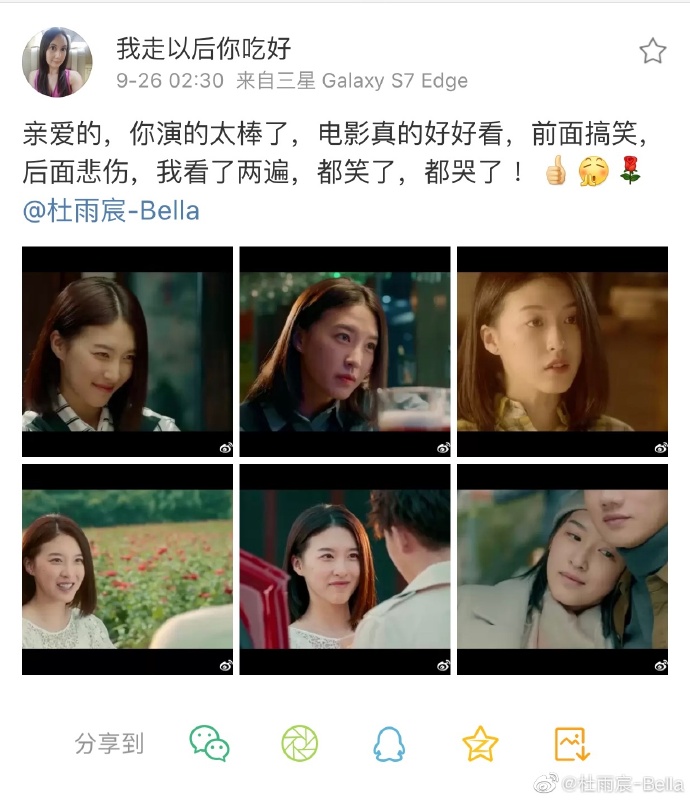Save the post as an image
Image resolution: width=690 pixels, height=800 pixels.
[572, 743]
